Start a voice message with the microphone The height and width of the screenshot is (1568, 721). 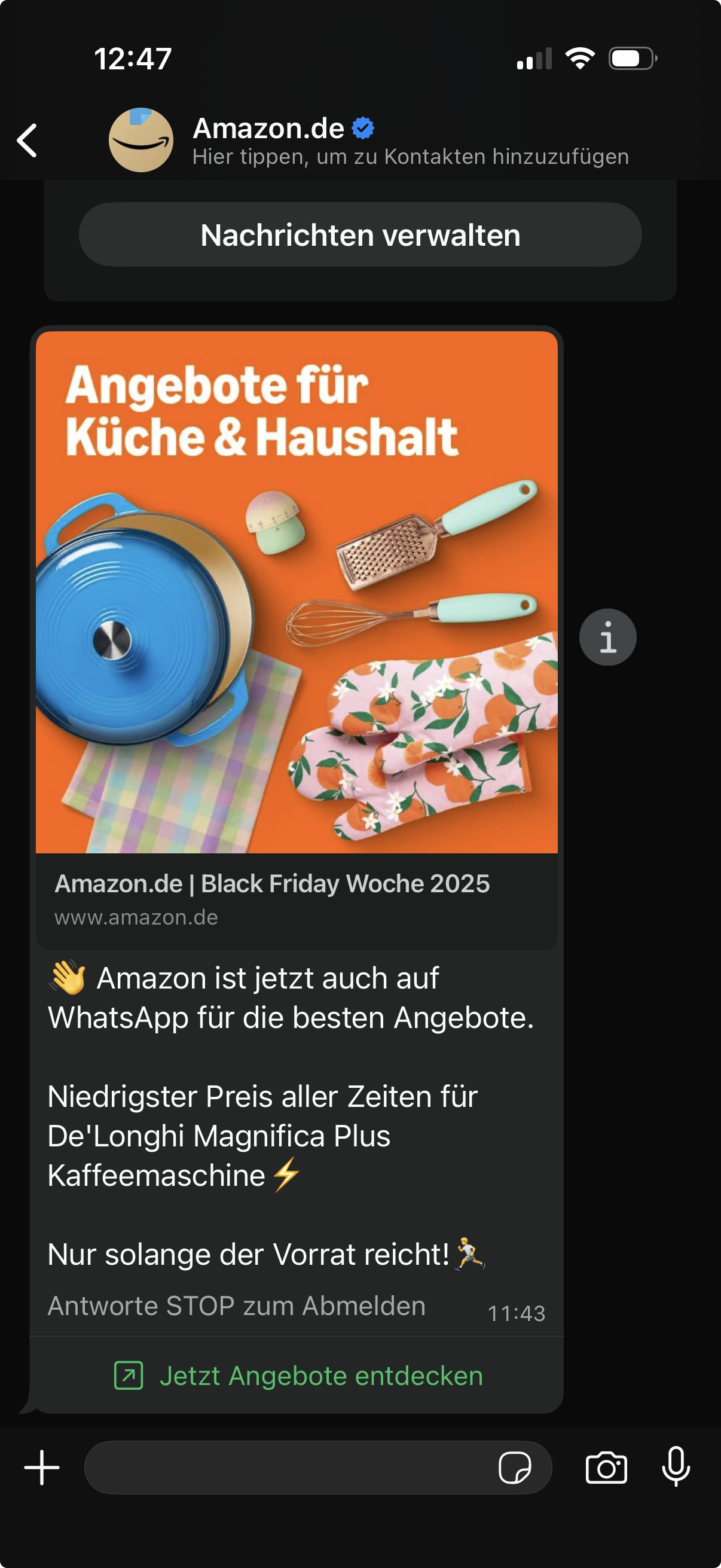tap(676, 1468)
